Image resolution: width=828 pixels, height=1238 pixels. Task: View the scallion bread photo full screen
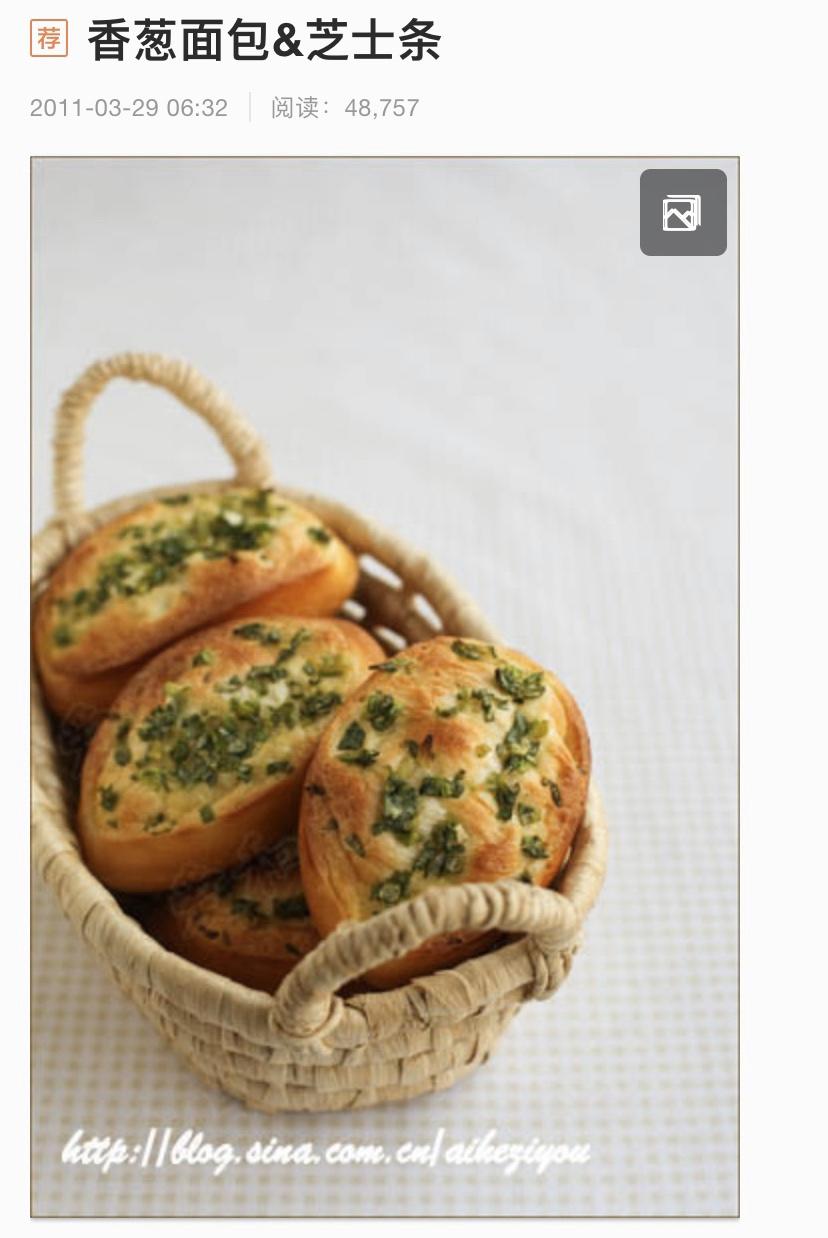click(x=384, y=700)
